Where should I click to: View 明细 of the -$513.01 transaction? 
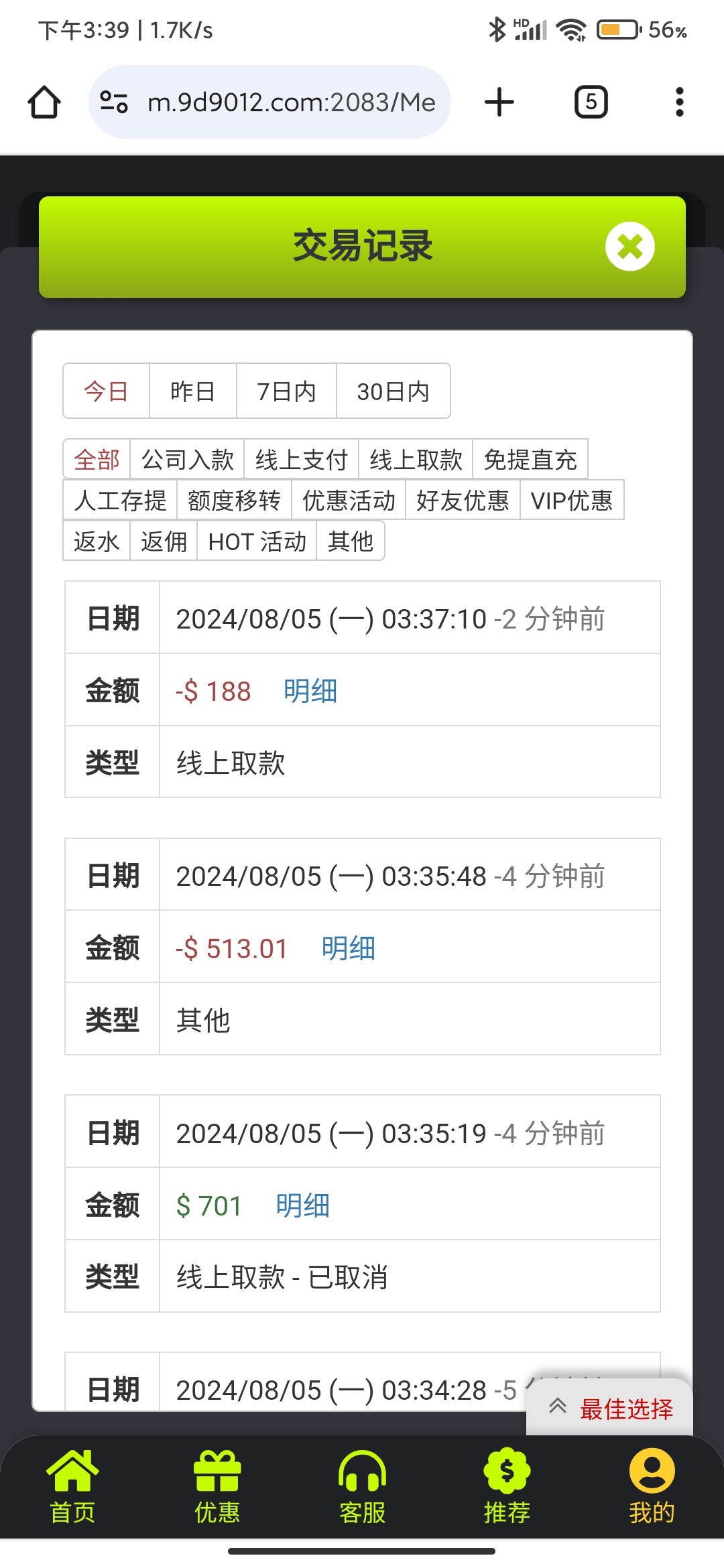coord(349,948)
